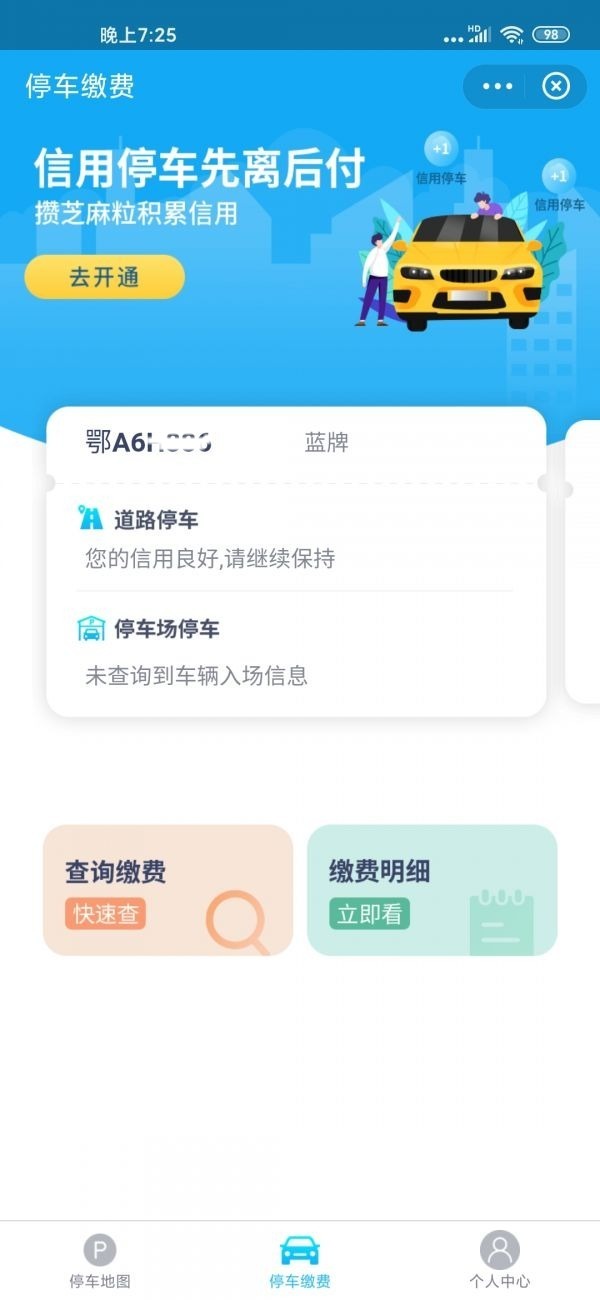Open the mini program more options menu
Viewport: 600px width, 1300px height.
pos(497,87)
